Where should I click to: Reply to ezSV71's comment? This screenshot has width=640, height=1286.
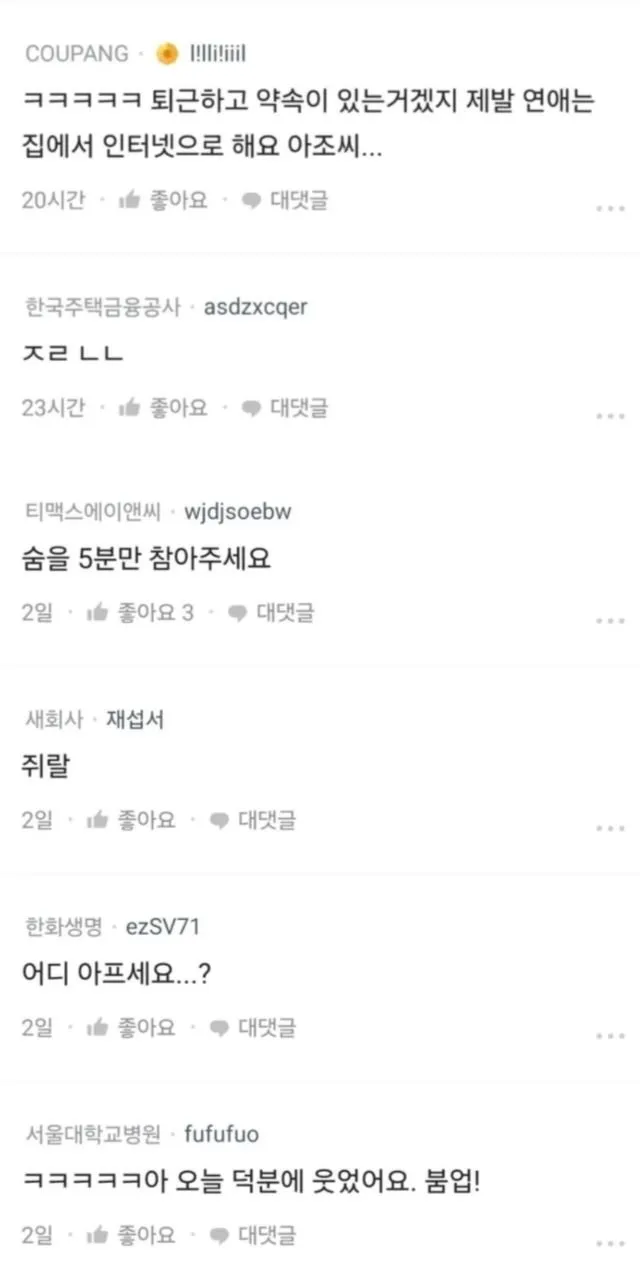pos(253,1028)
